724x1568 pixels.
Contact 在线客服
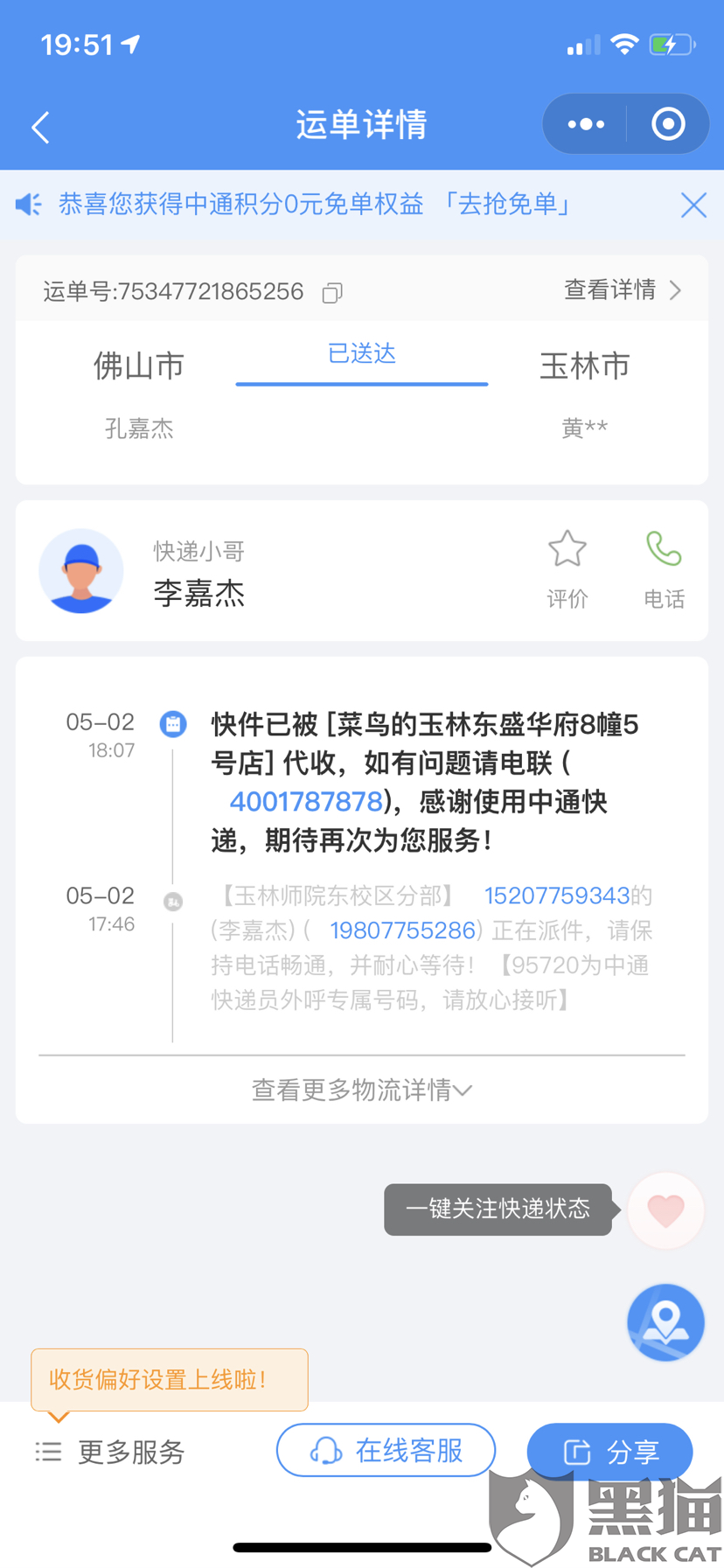pos(386,1451)
